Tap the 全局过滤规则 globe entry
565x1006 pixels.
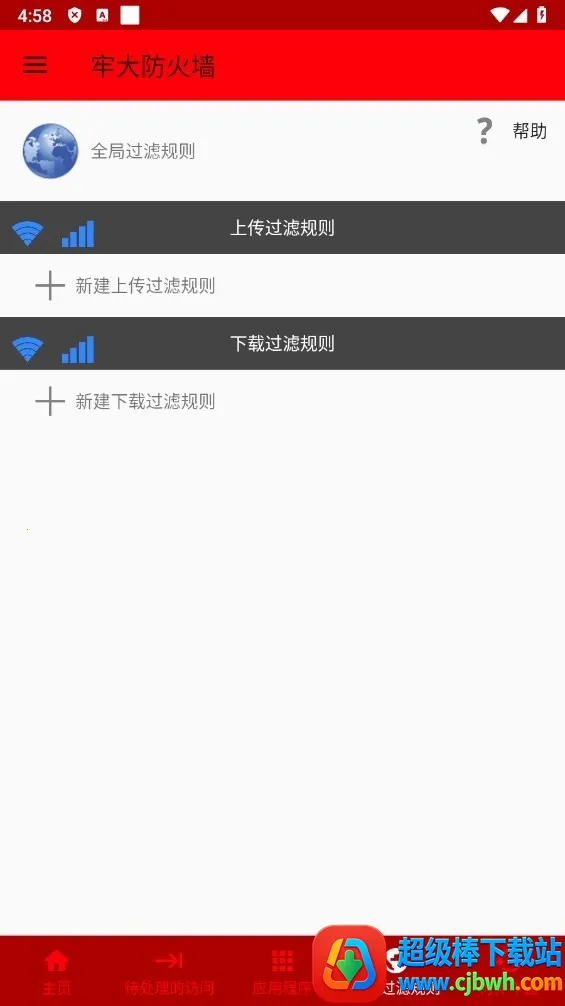point(109,151)
